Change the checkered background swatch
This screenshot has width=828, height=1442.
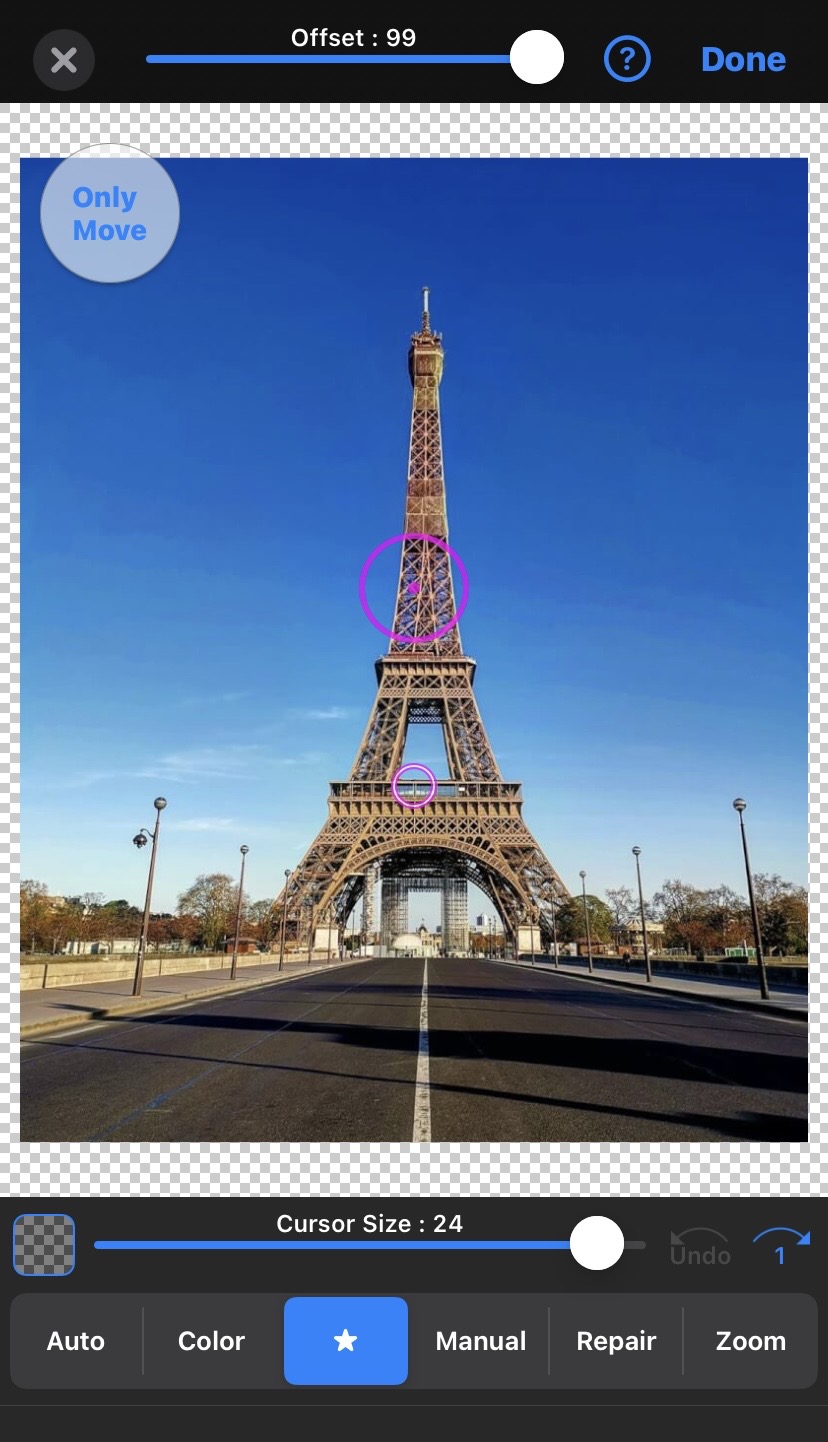[x=44, y=1245]
